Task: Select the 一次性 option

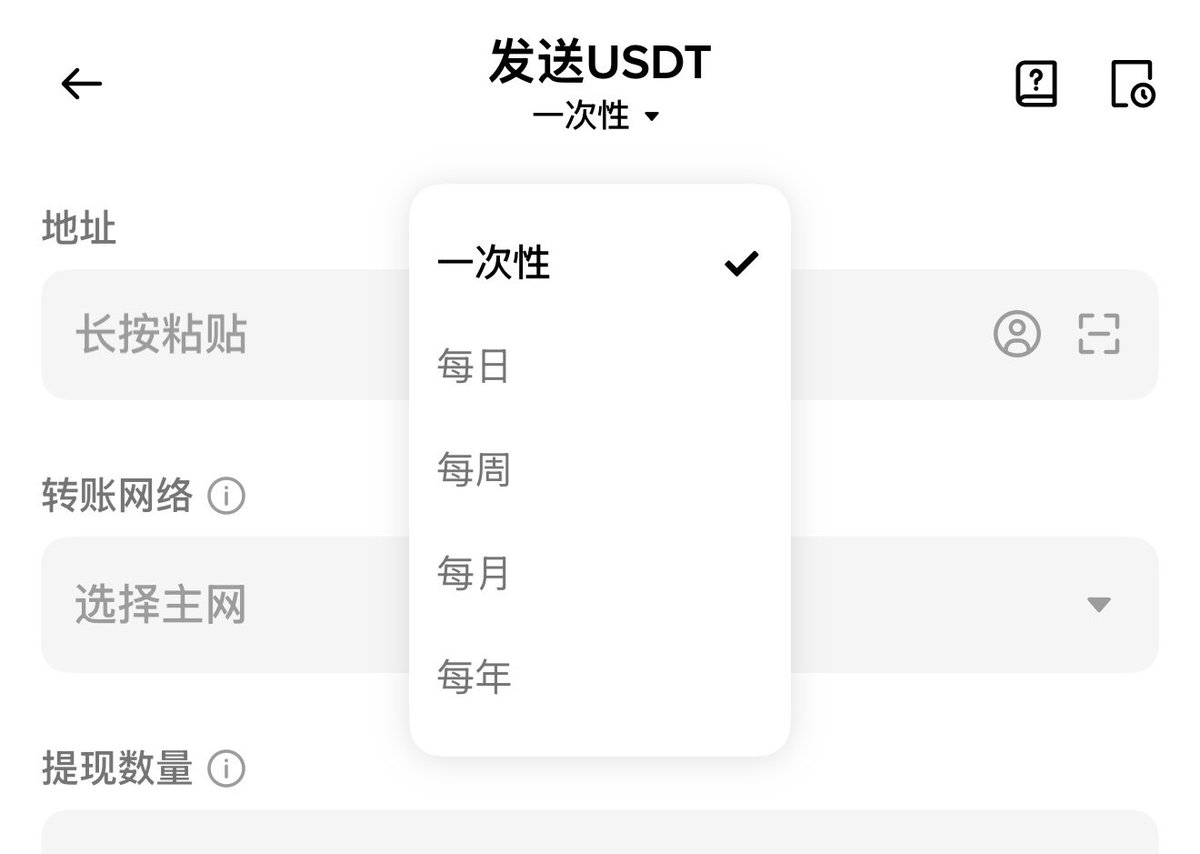Action: pos(598,263)
